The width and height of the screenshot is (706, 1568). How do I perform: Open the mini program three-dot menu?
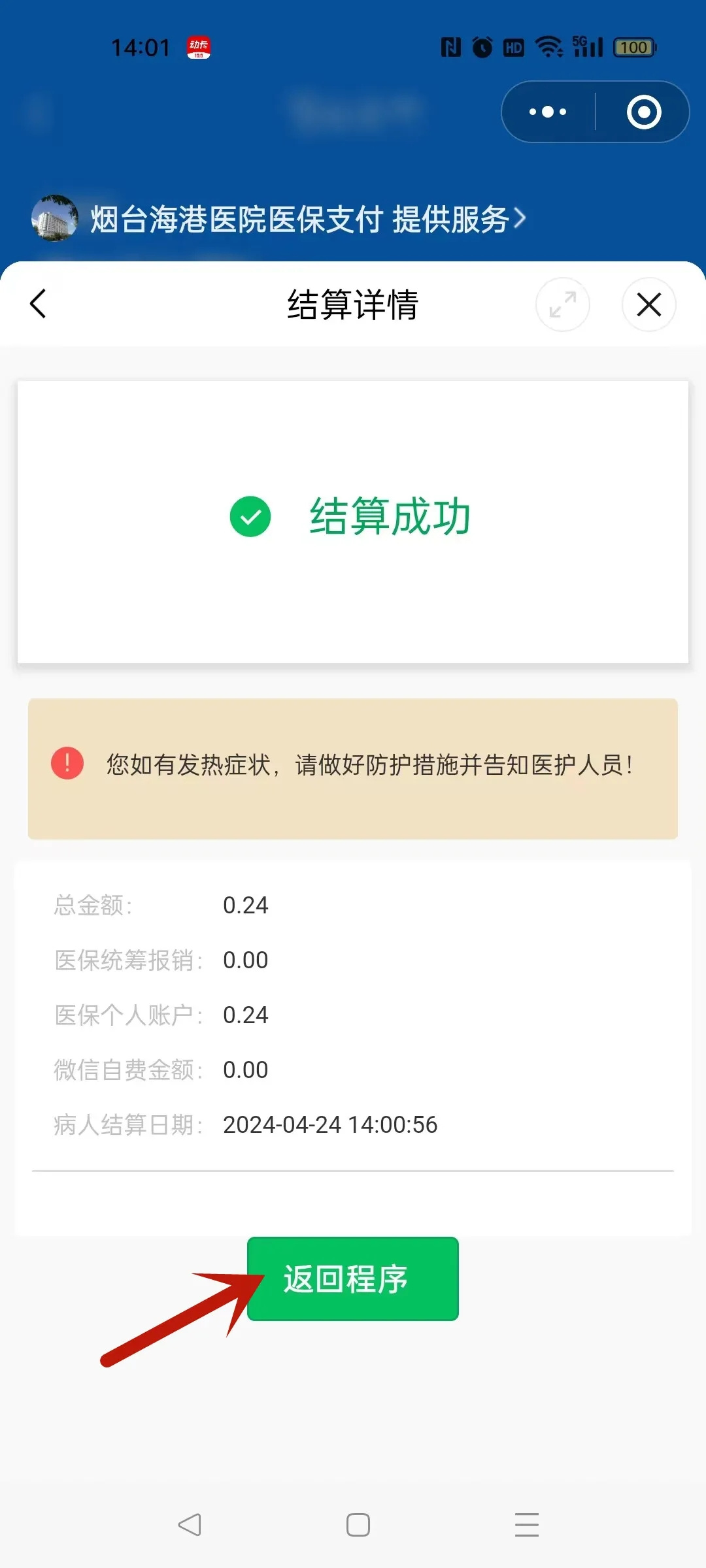point(548,112)
